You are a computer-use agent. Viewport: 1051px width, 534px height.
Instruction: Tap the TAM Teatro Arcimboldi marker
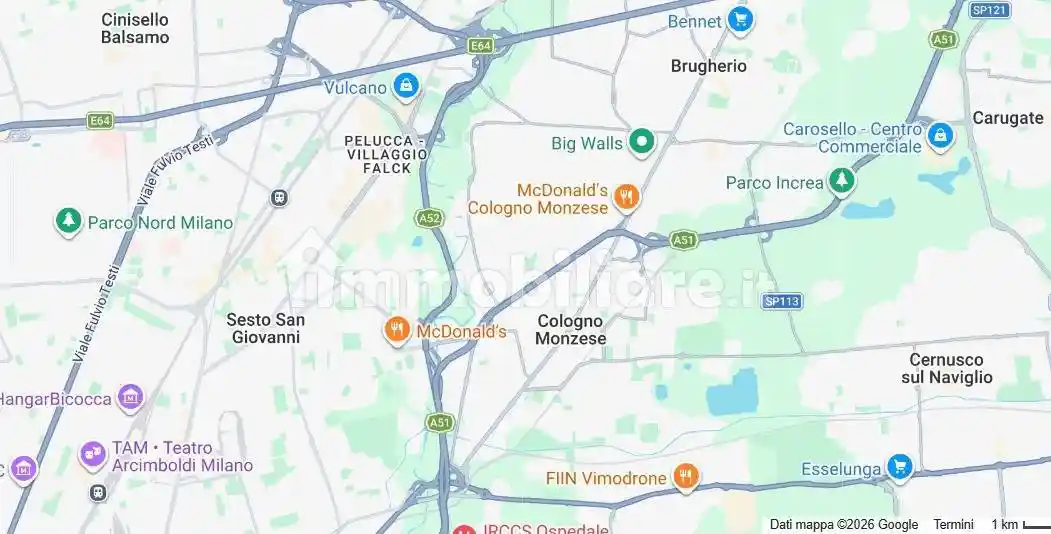[x=92, y=456]
